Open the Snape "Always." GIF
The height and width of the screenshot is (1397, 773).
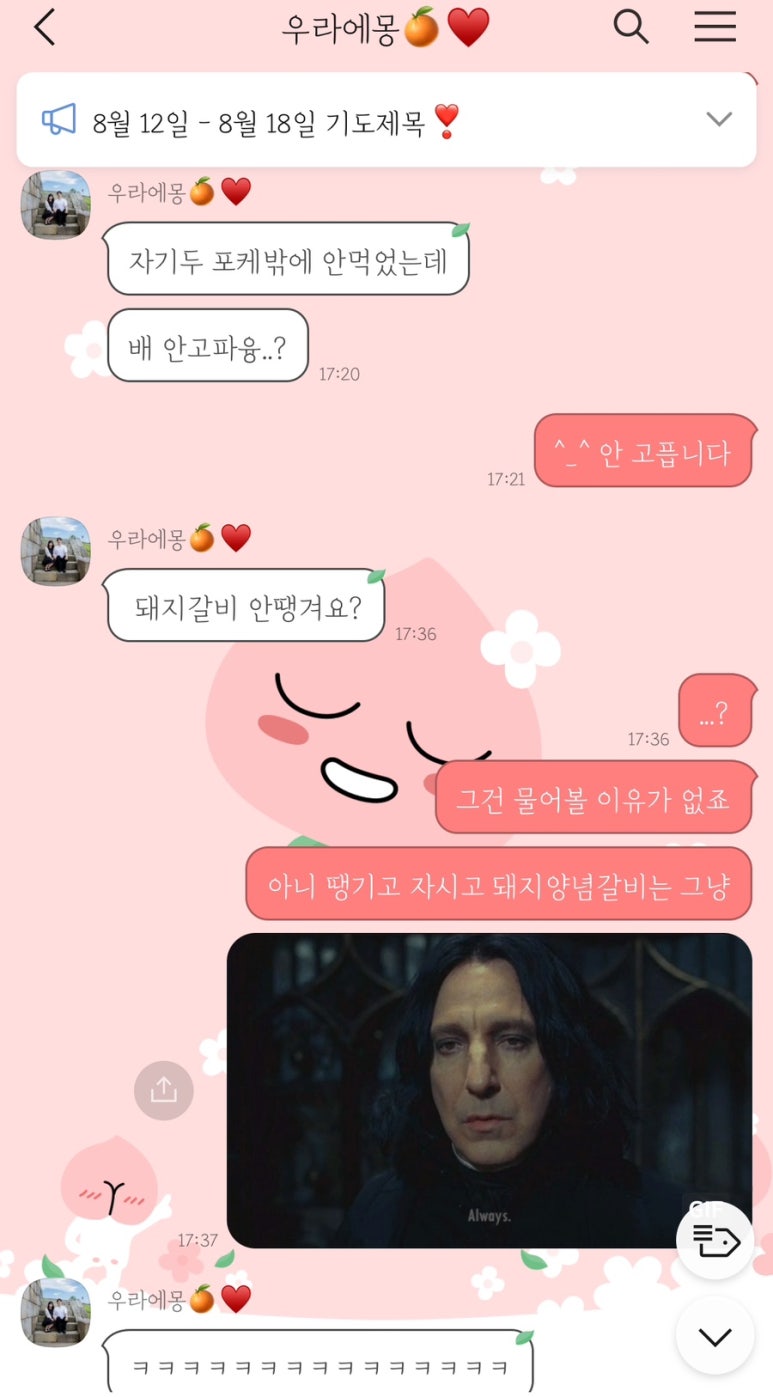coord(489,1090)
